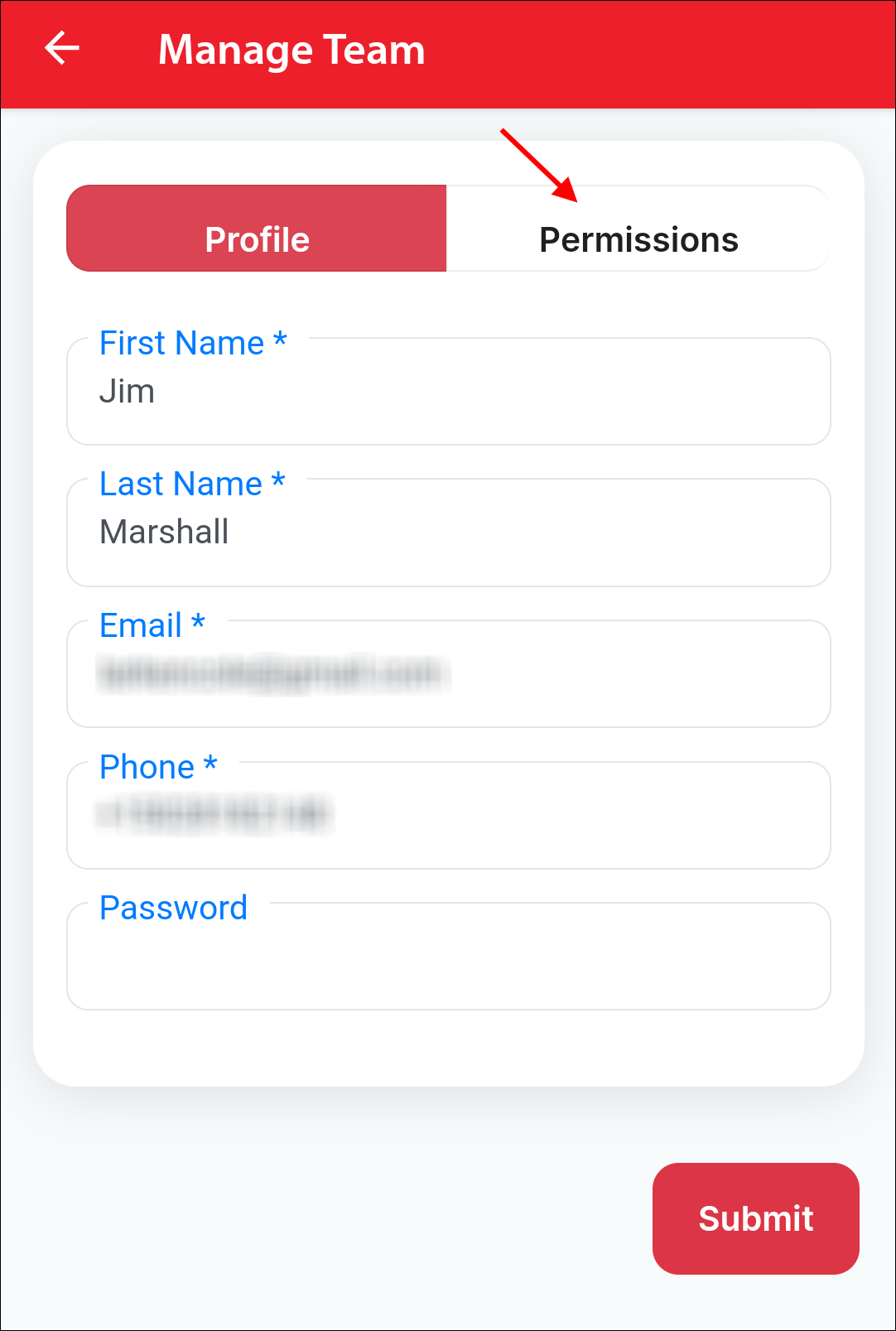Go back from Manage Team
This screenshot has height=1331, width=896.
62,49
